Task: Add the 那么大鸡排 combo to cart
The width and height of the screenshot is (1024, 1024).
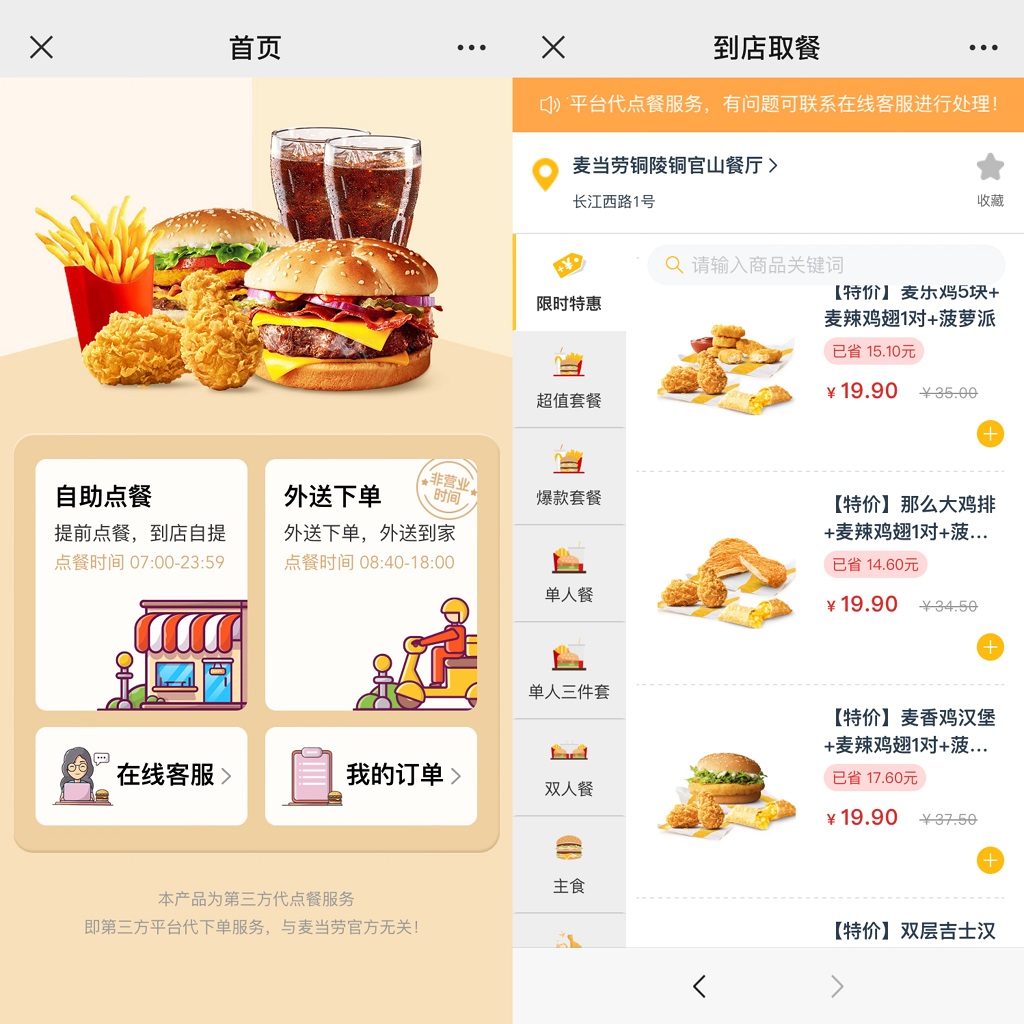Action: 990,647
